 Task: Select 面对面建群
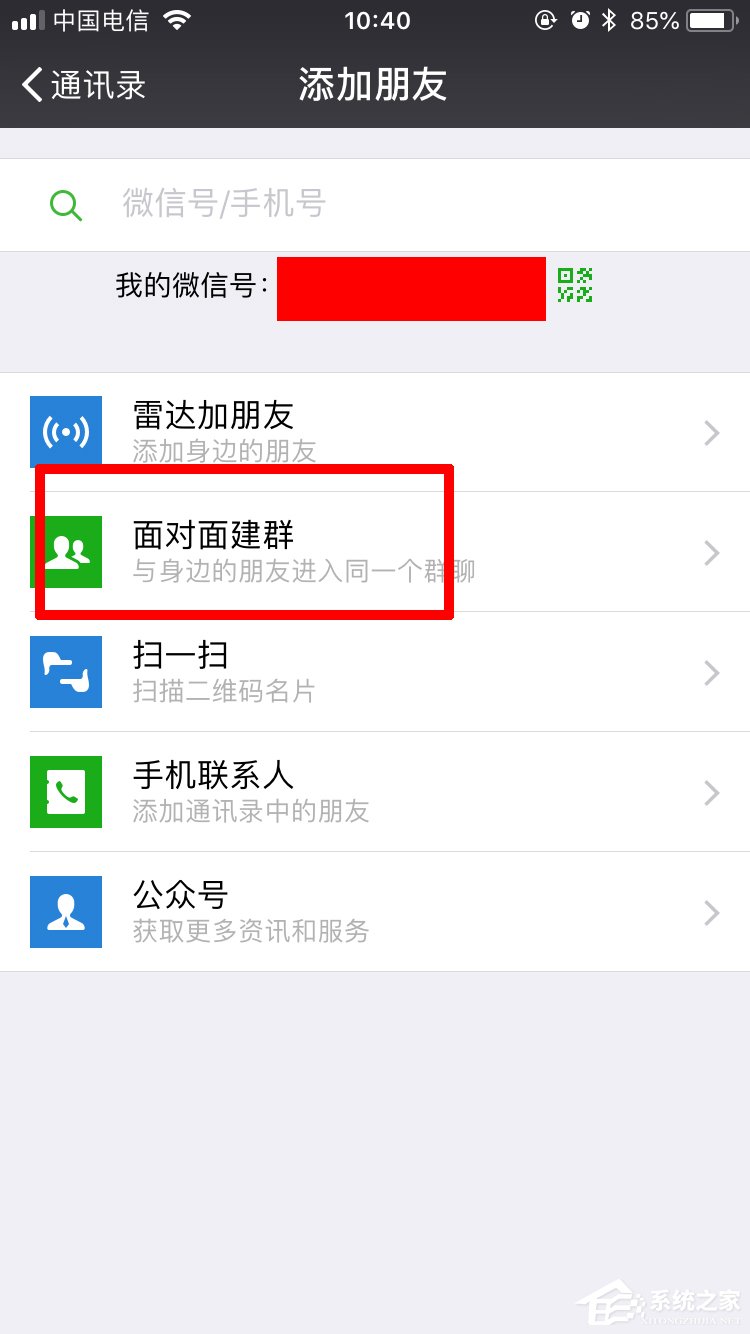[375, 552]
